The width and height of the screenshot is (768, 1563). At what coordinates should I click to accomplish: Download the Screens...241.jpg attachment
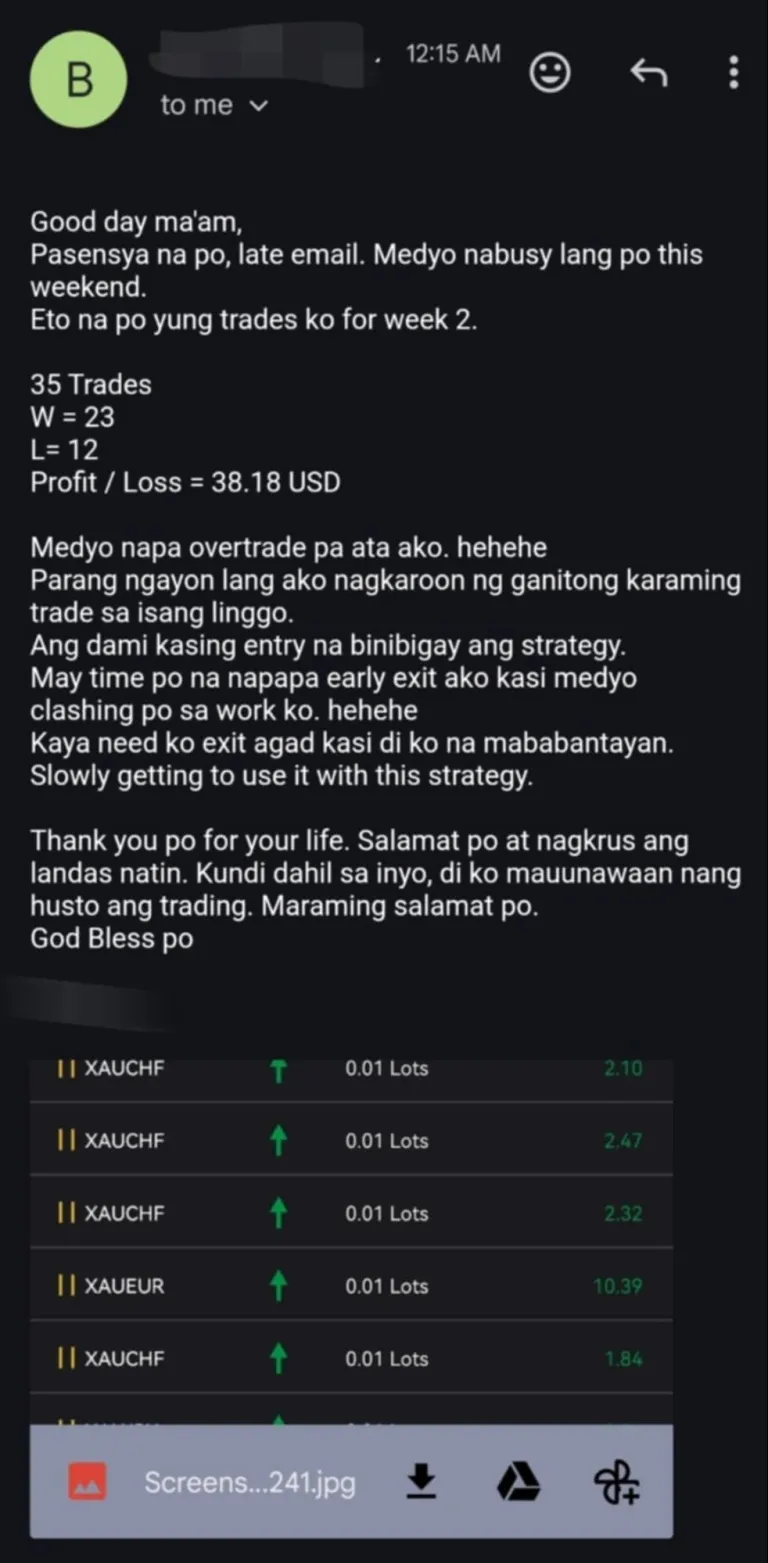pos(422,1482)
